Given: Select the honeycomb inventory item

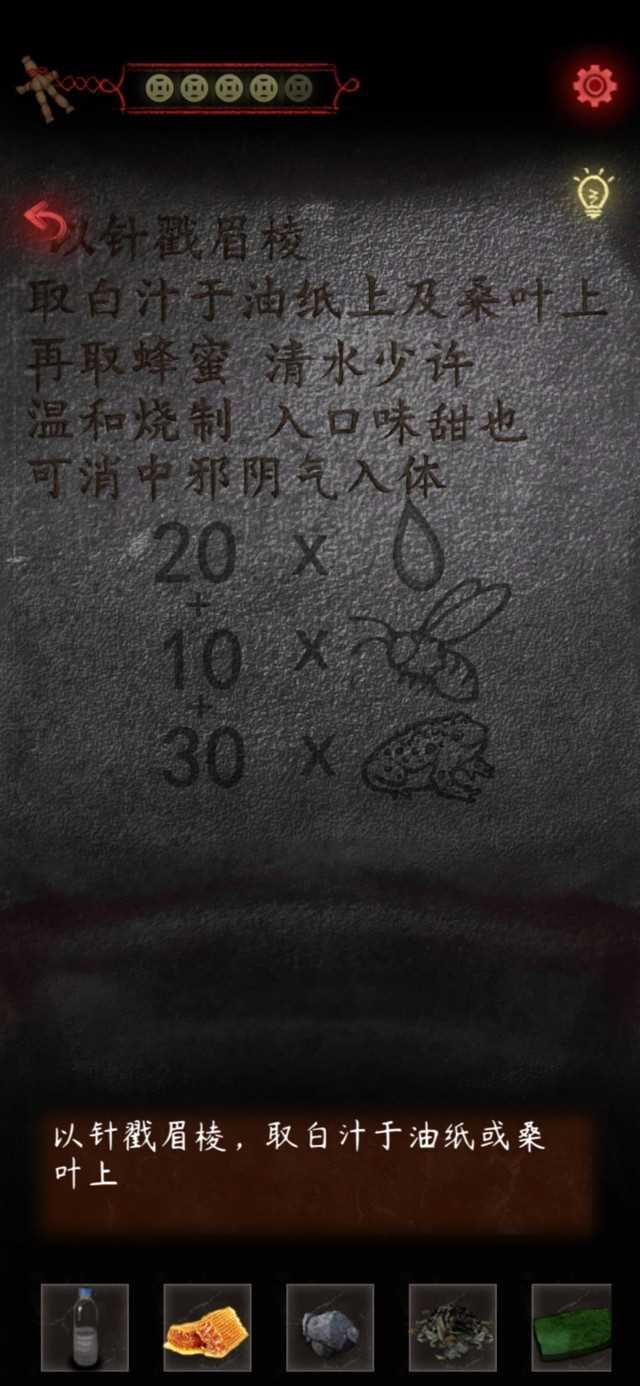Looking at the screenshot, I should click(x=207, y=1327).
